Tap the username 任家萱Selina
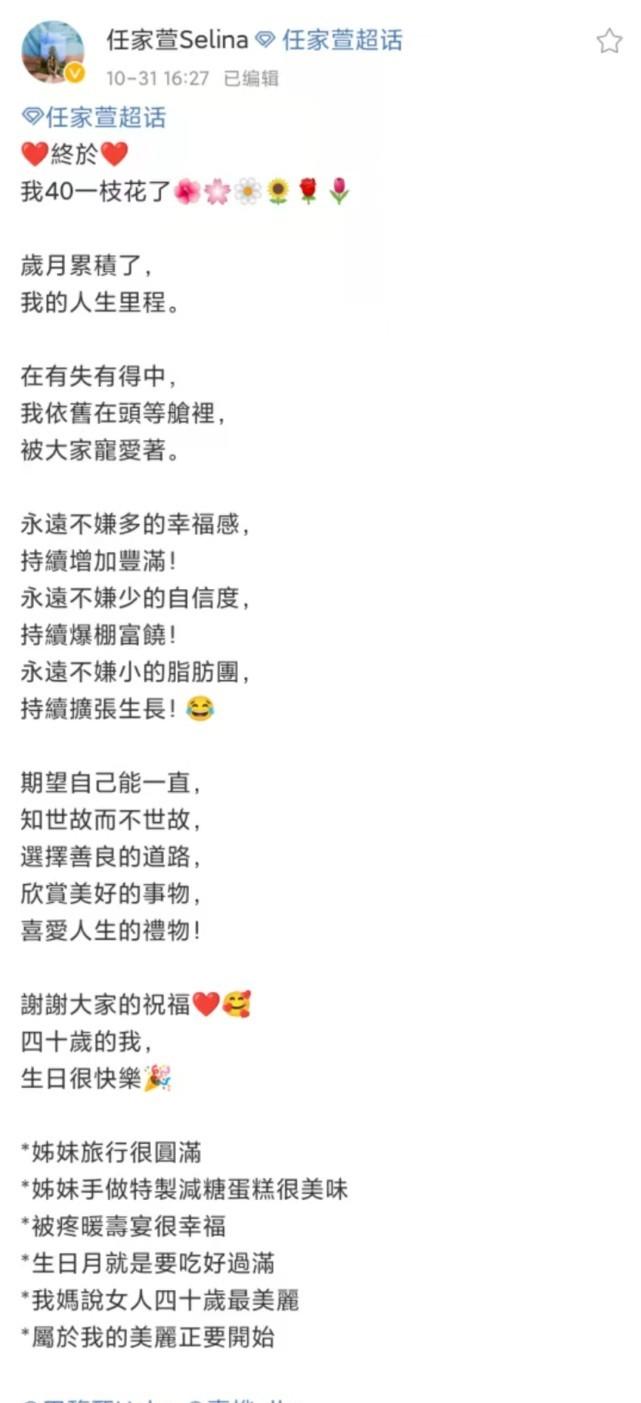 (x=177, y=41)
